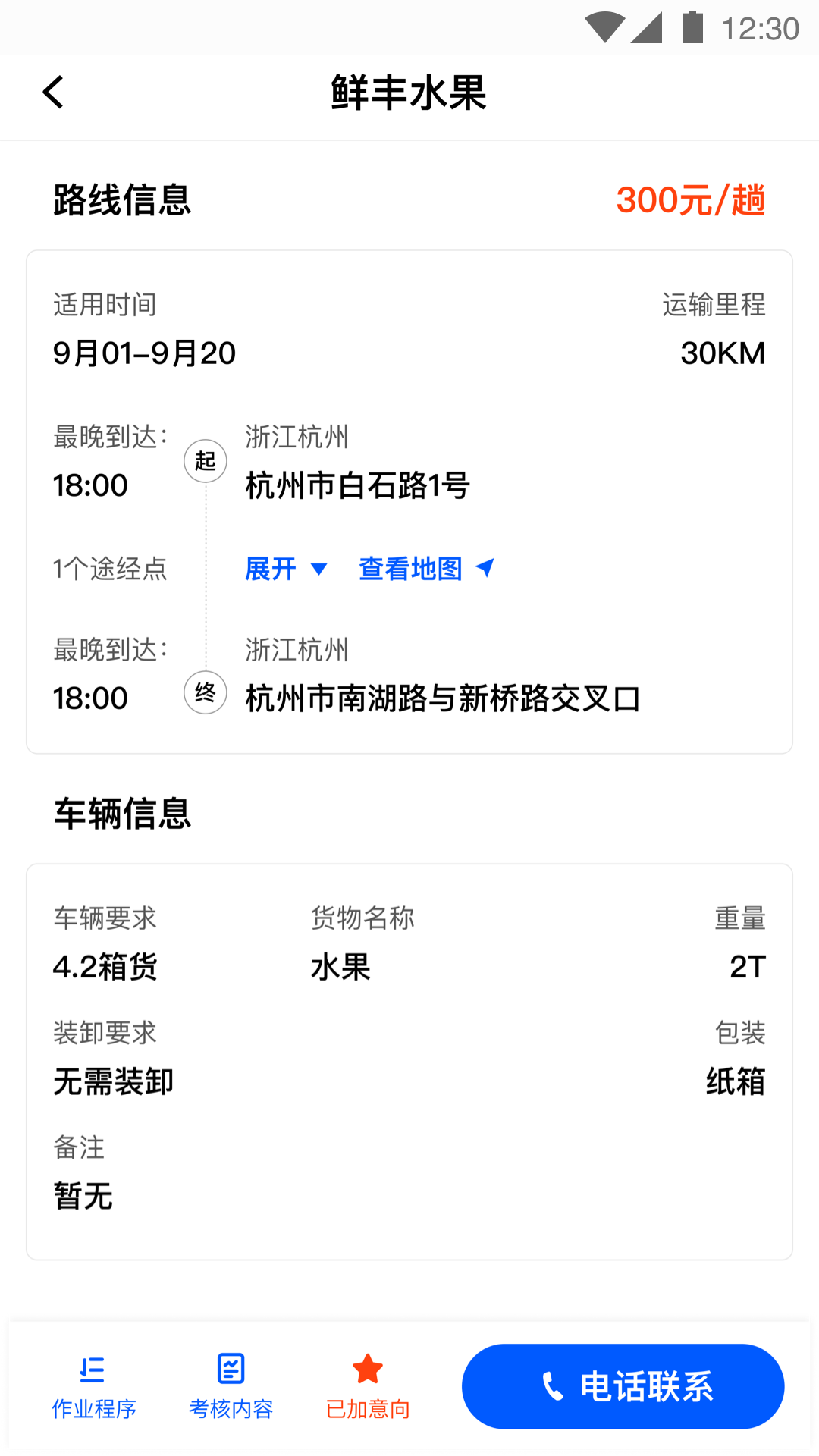Image resolution: width=819 pixels, height=1456 pixels.
Task: Tap the red star for 已加意向
Action: (367, 1370)
